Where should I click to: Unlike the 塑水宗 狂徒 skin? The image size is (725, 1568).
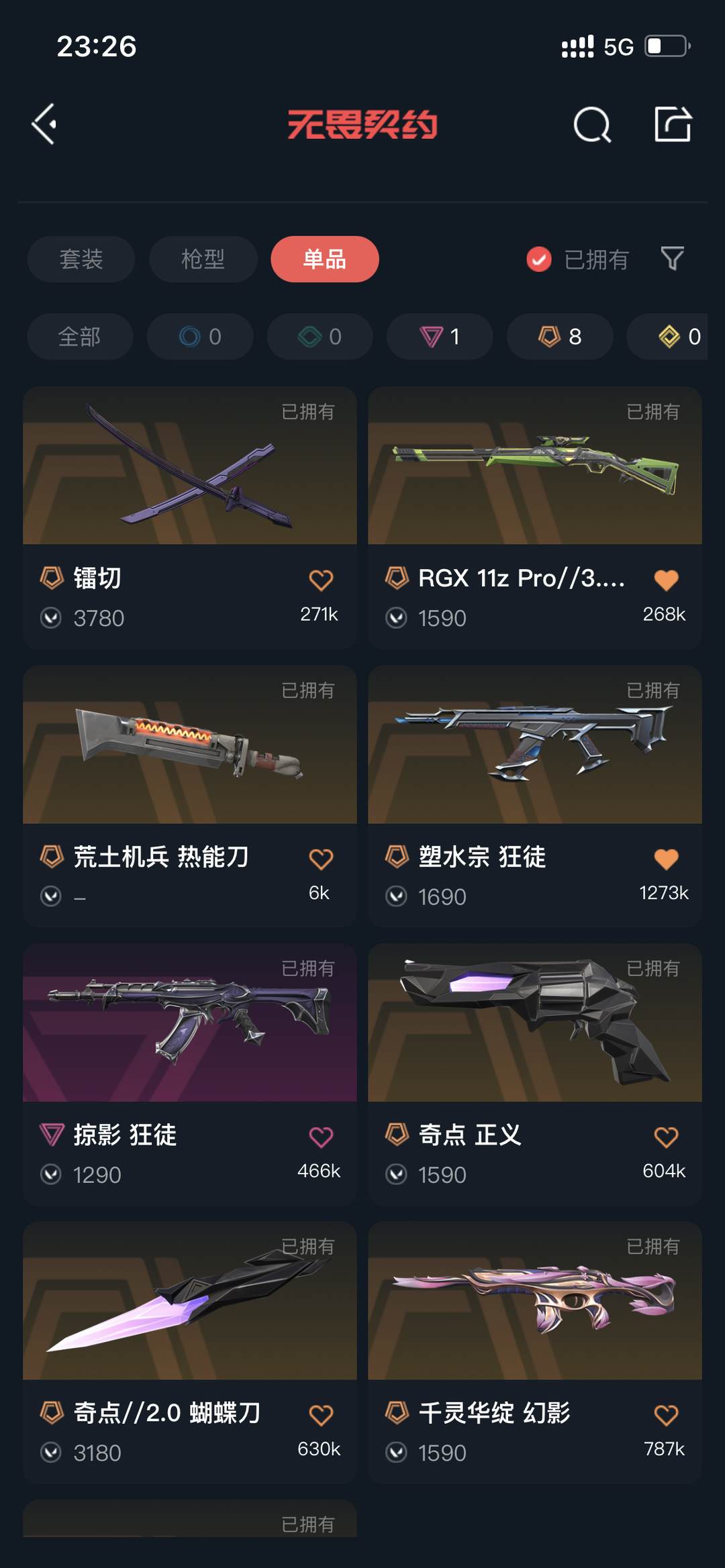(666, 859)
